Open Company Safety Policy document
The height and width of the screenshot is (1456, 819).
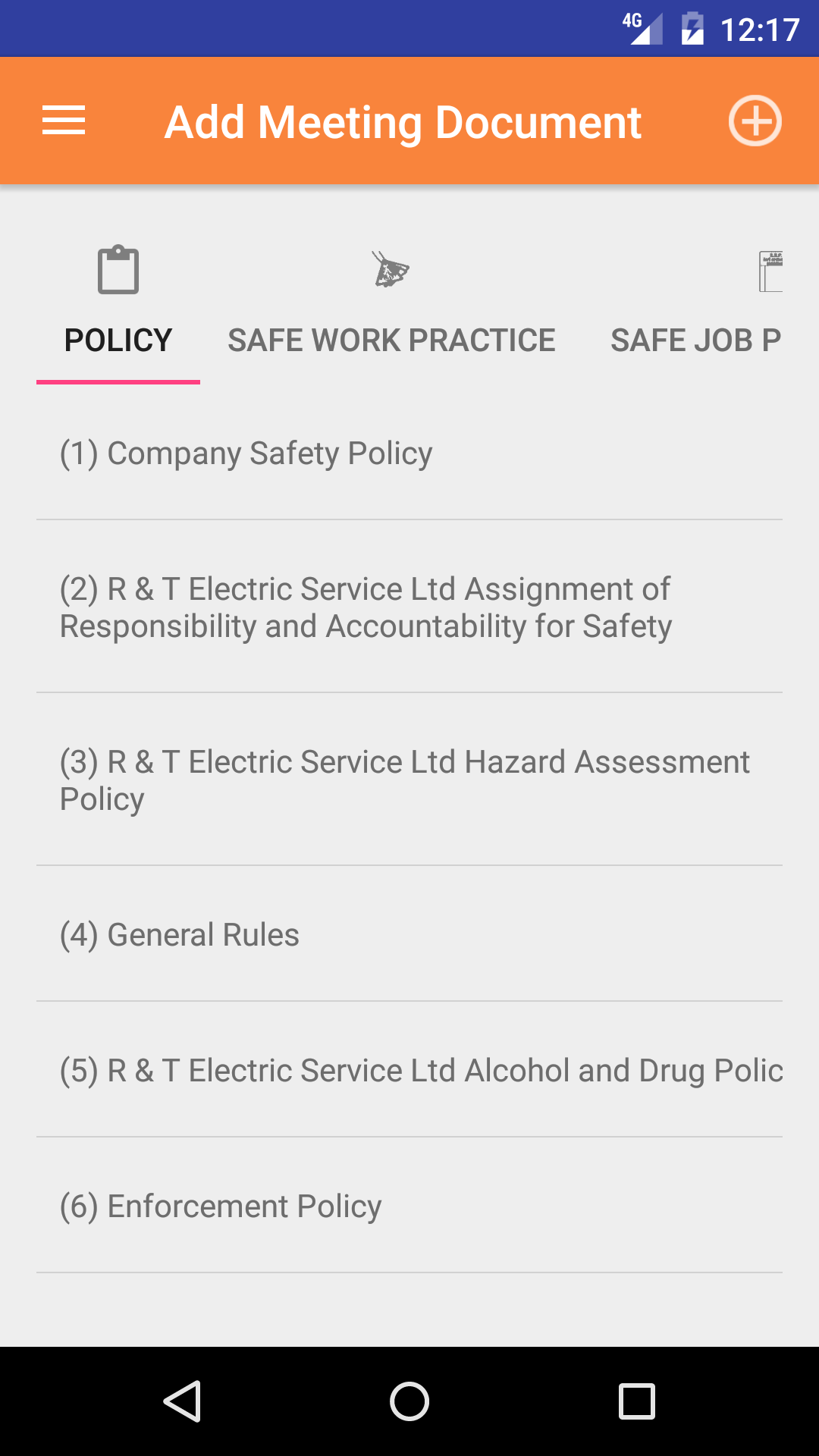(409, 453)
